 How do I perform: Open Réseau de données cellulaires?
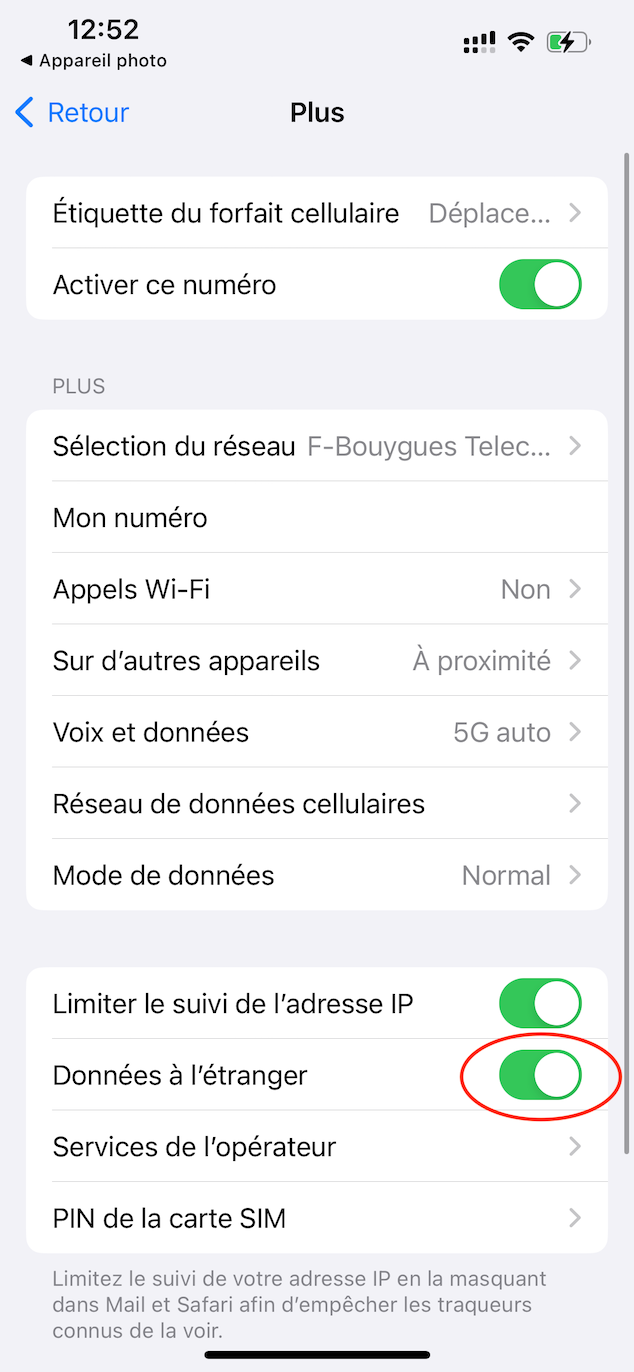click(x=316, y=804)
